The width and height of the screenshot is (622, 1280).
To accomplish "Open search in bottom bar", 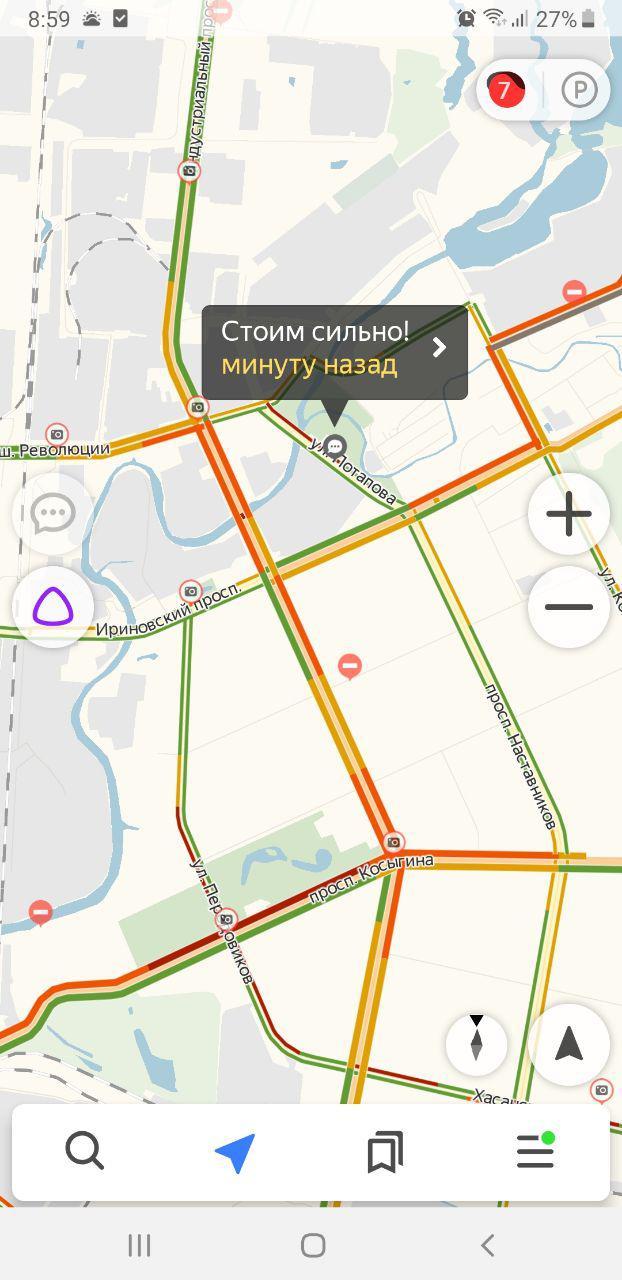I will click(x=85, y=1152).
